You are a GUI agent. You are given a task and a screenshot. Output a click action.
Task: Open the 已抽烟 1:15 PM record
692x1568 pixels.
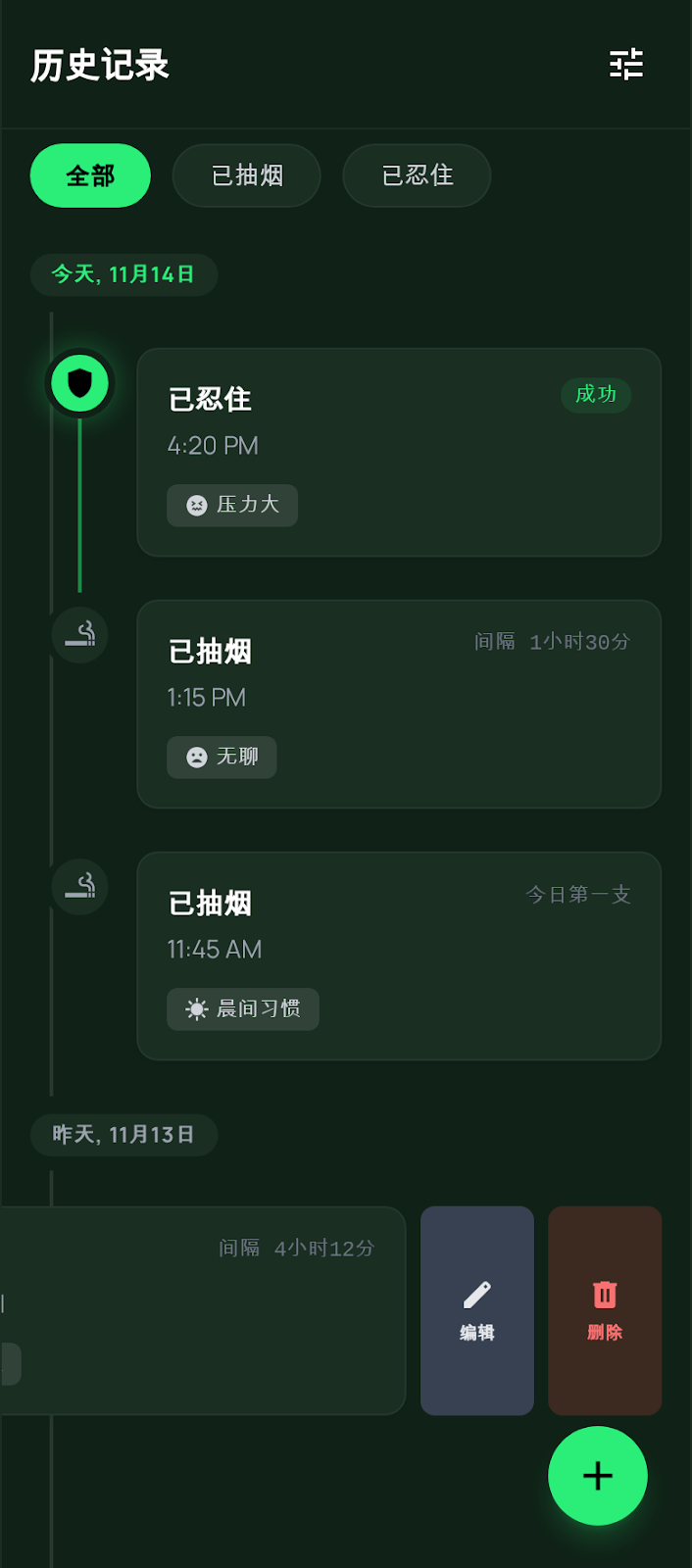coord(399,704)
